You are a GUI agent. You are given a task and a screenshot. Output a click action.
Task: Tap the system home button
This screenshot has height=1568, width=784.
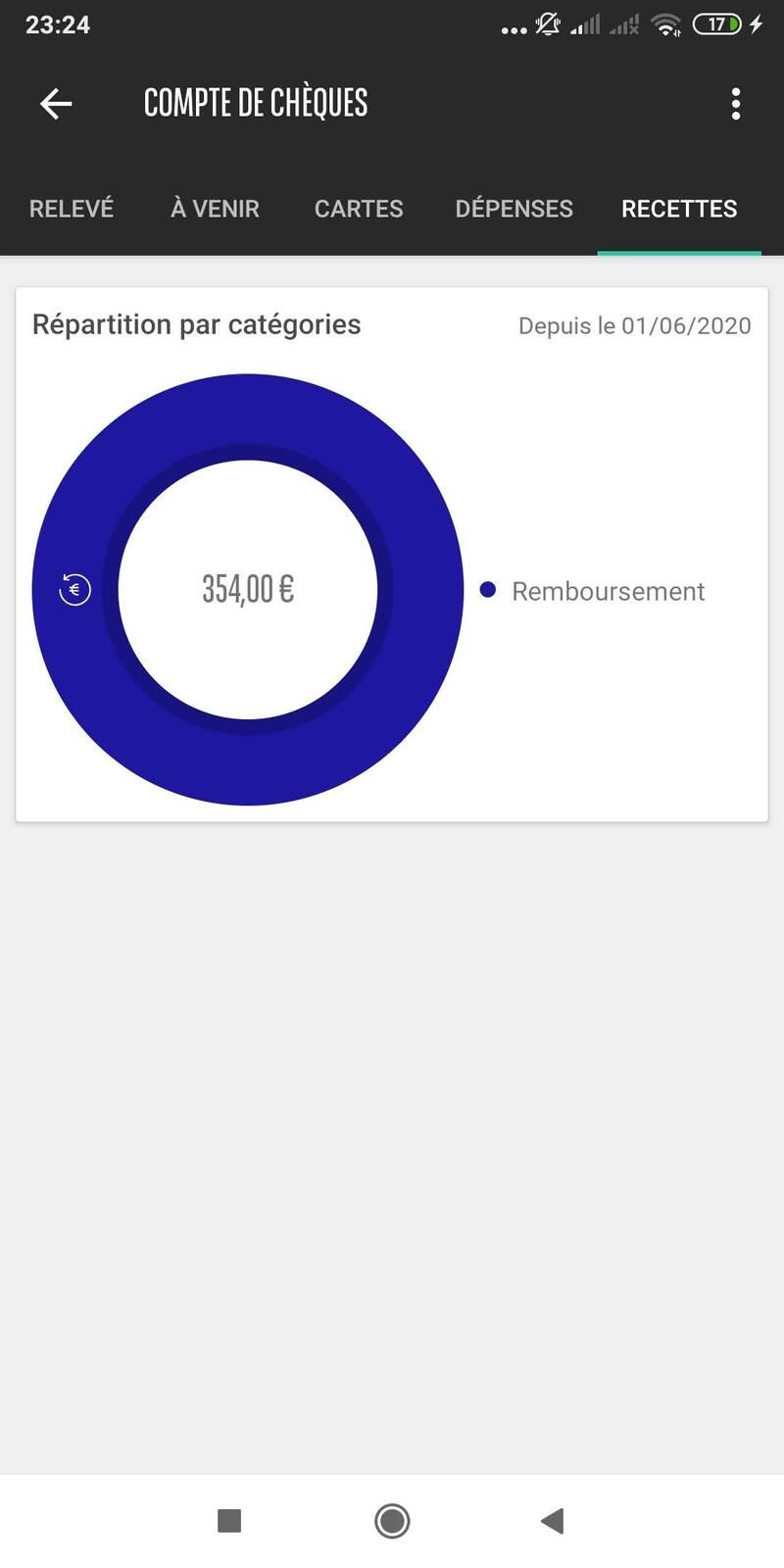point(392,1521)
